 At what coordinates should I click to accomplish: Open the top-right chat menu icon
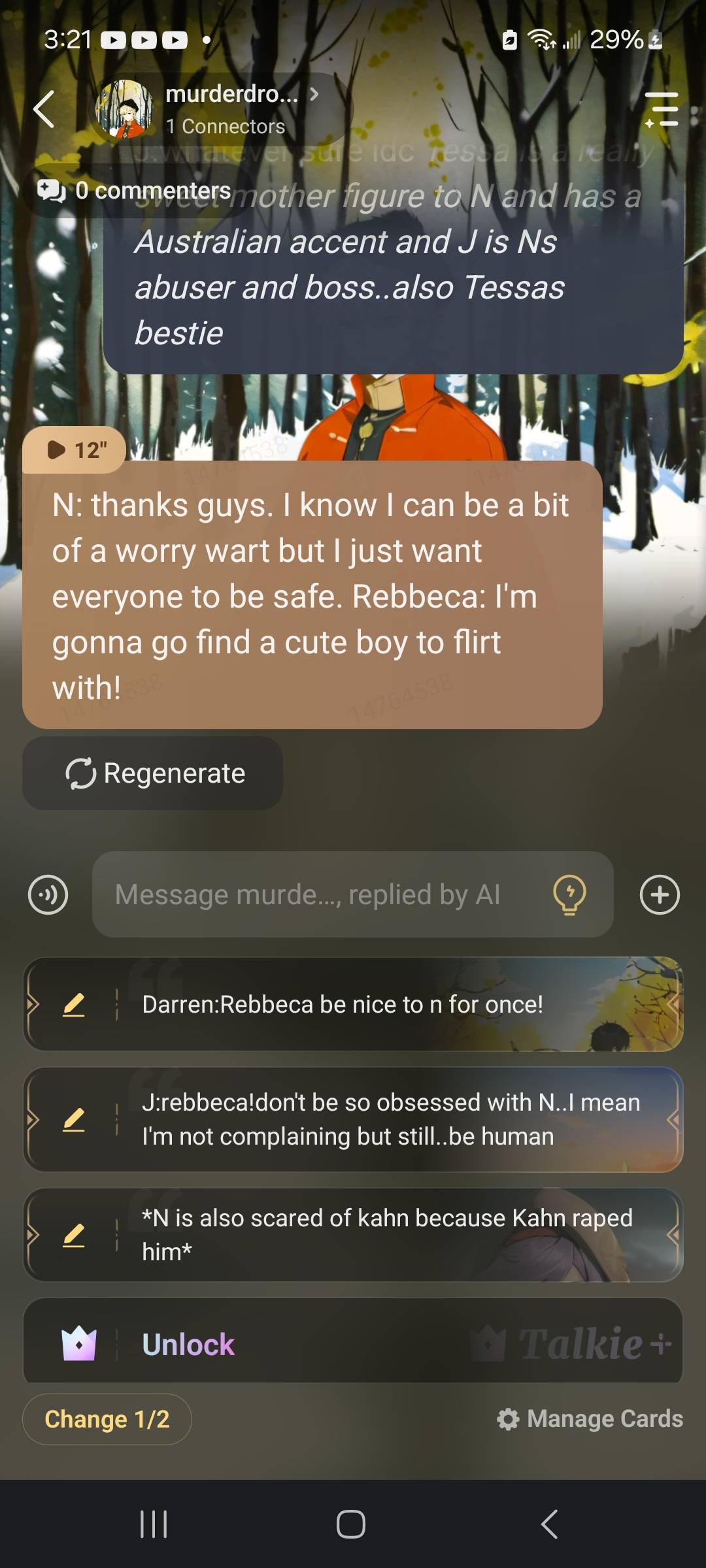click(x=662, y=109)
